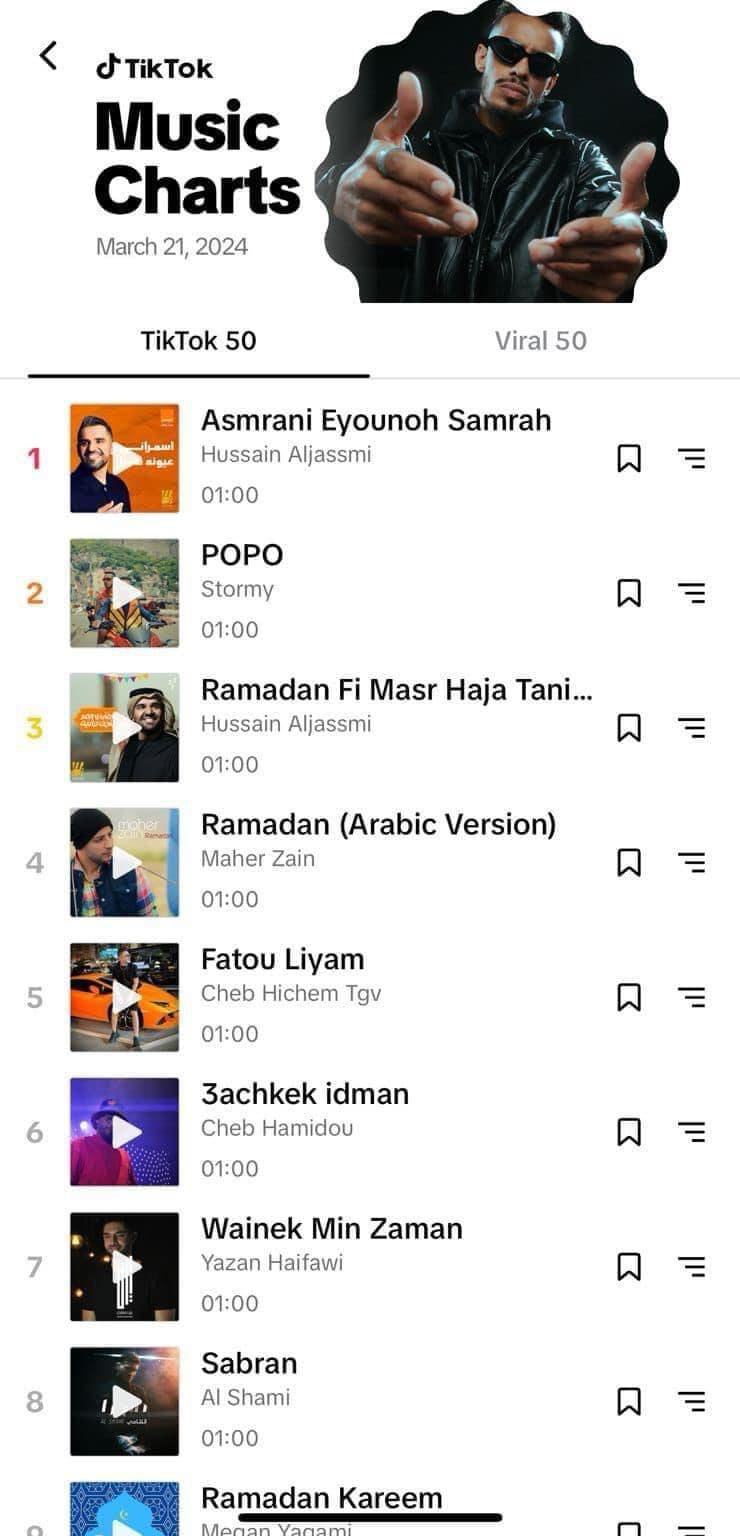Bookmark Ramadan Fi Masr Haja Tani
The height and width of the screenshot is (1536, 740).
628,728
